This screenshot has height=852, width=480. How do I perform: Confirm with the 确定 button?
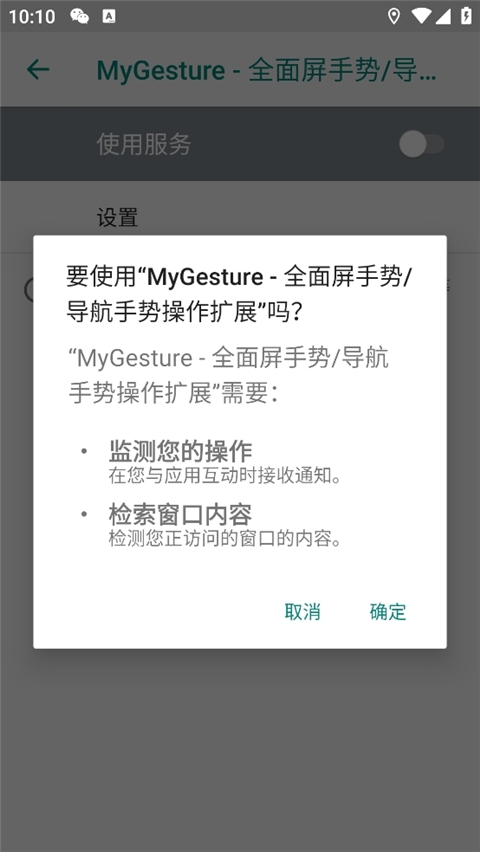(388, 611)
